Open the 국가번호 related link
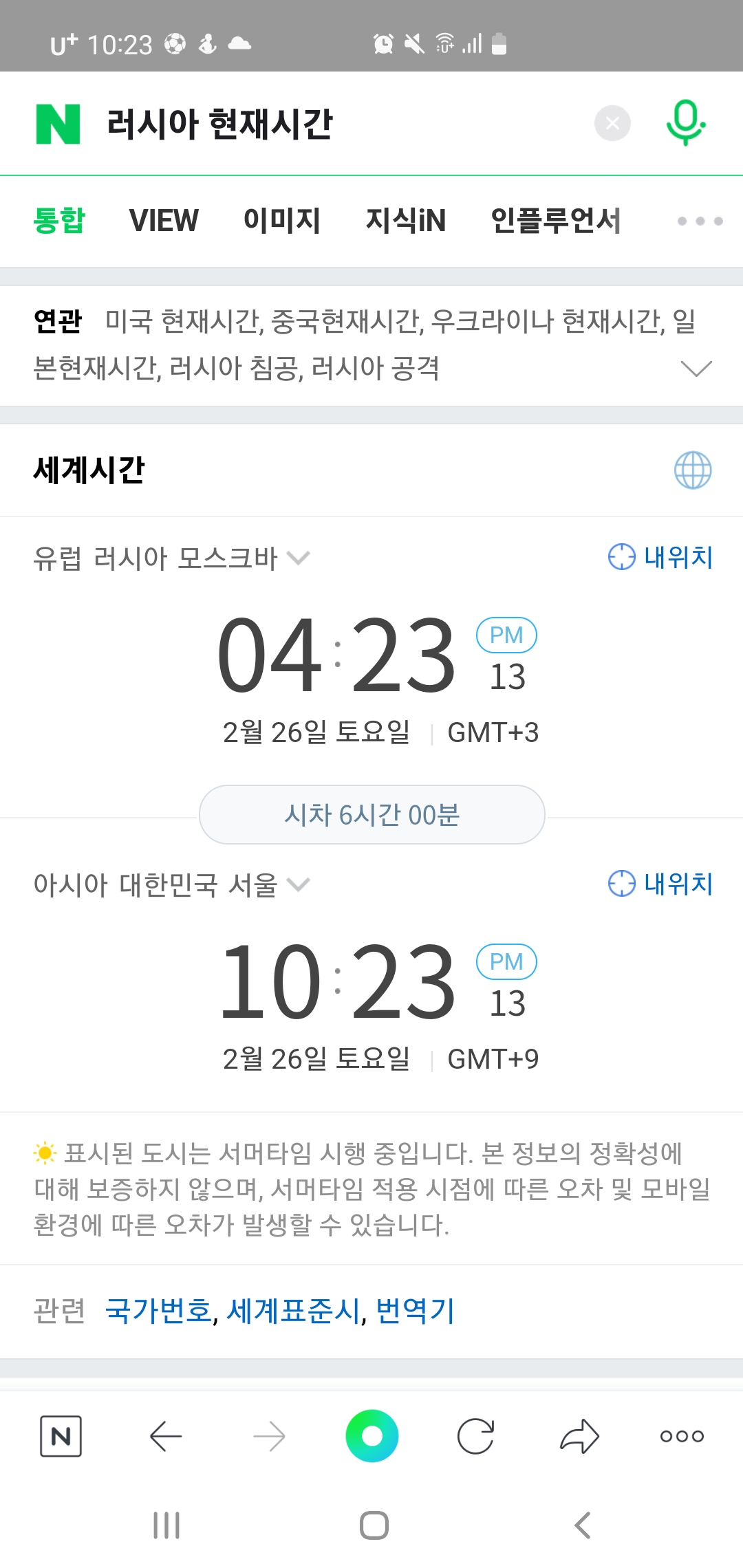Viewport: 743px width, 1568px height. pos(158,1311)
